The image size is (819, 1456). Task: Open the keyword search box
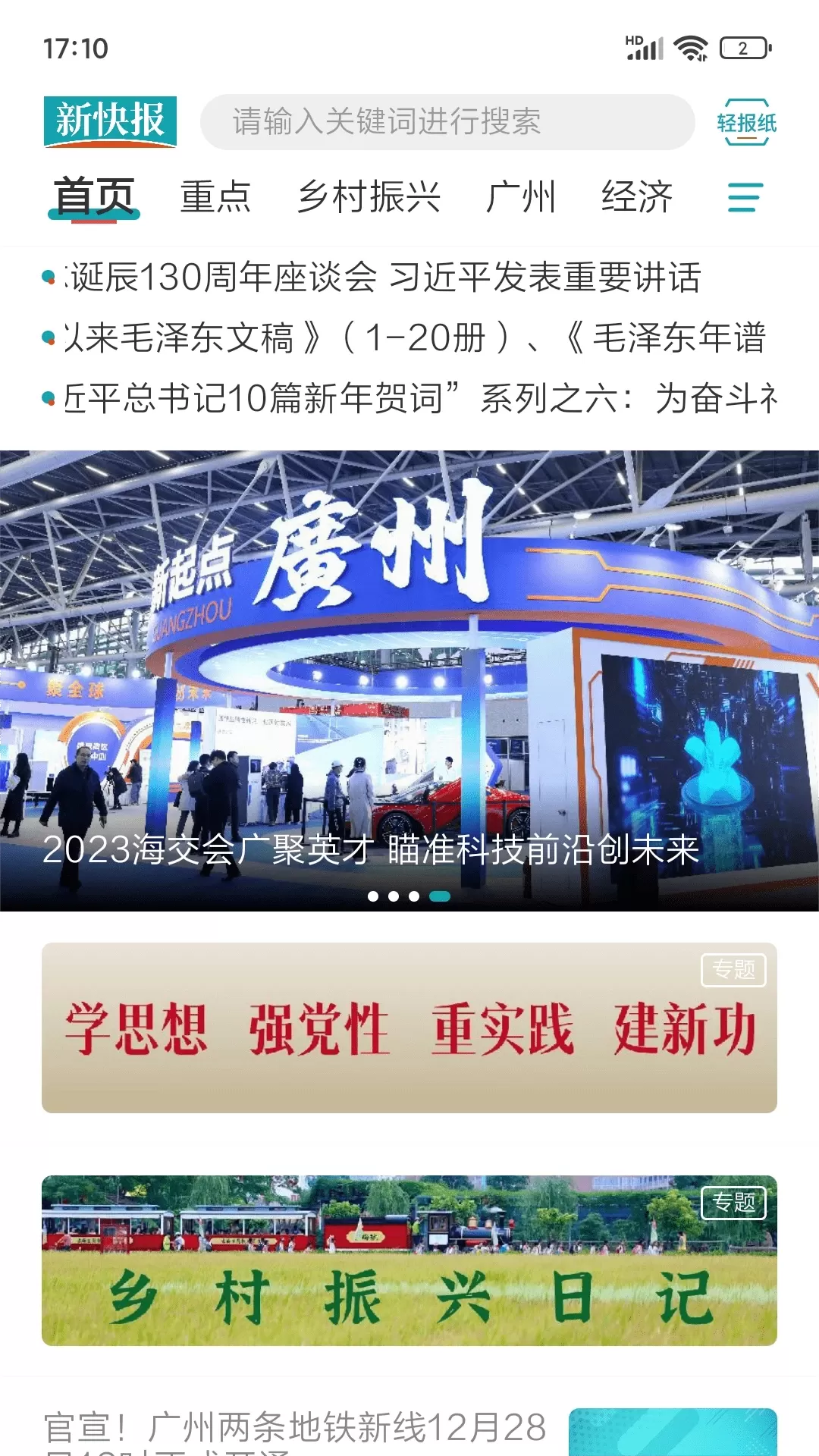(x=447, y=121)
